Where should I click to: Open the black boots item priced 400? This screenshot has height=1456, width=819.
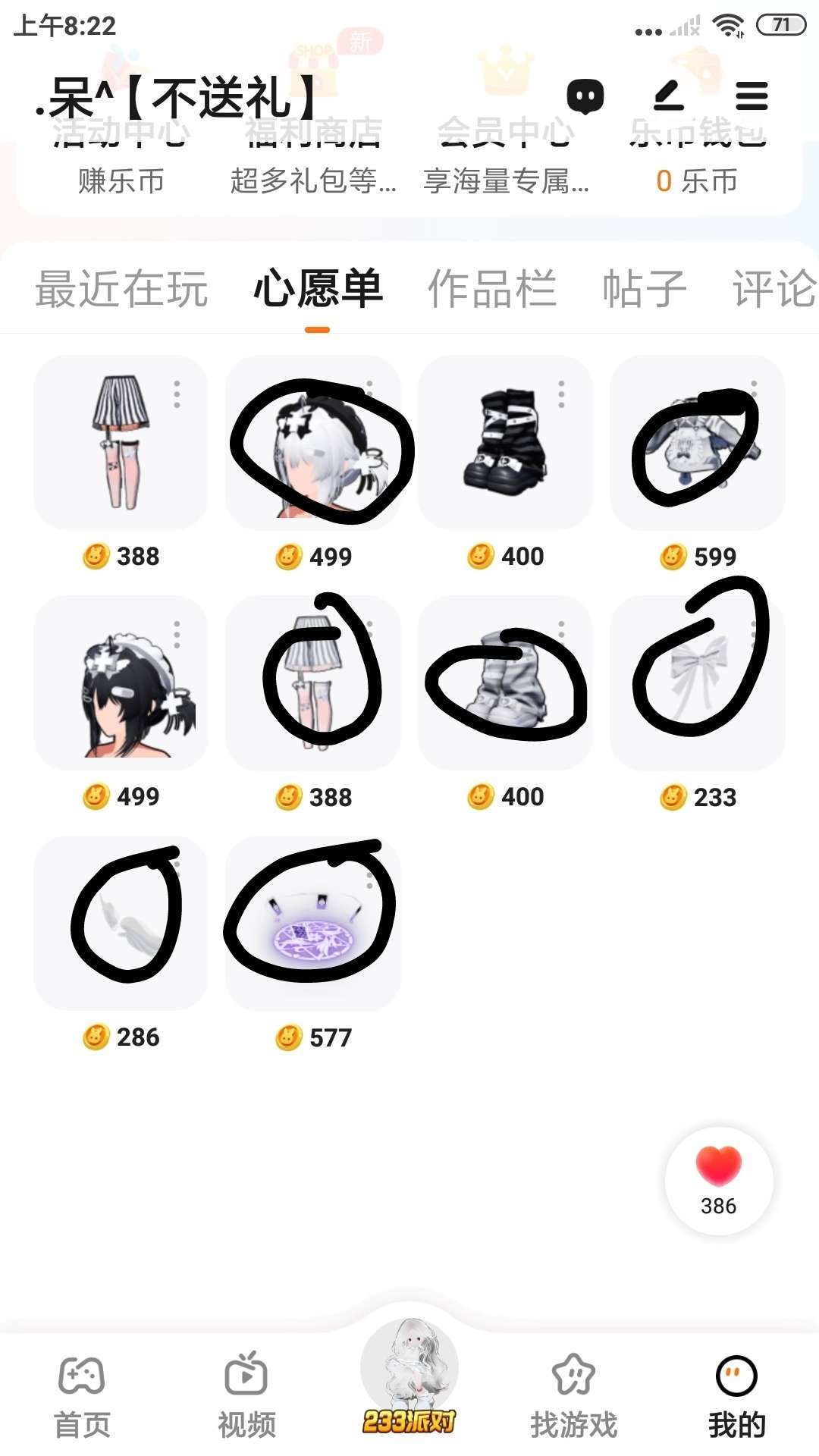[x=505, y=442]
